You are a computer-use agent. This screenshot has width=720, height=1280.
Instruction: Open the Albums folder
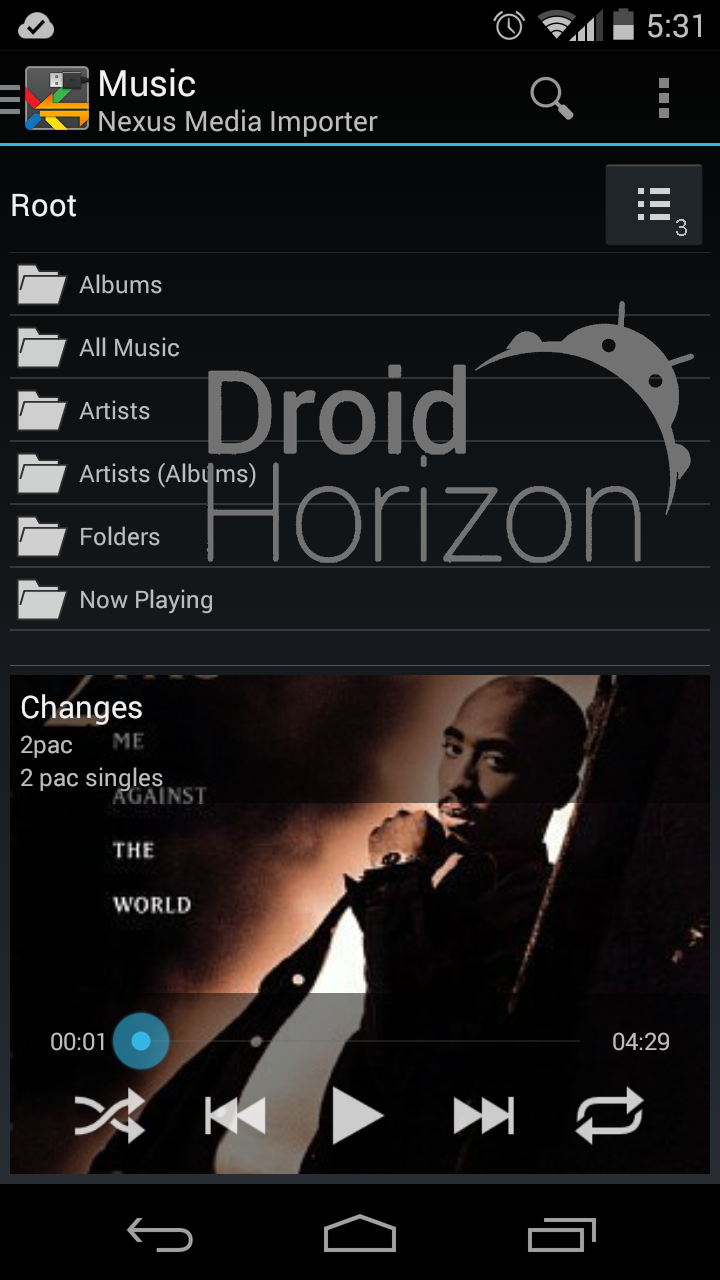360,285
